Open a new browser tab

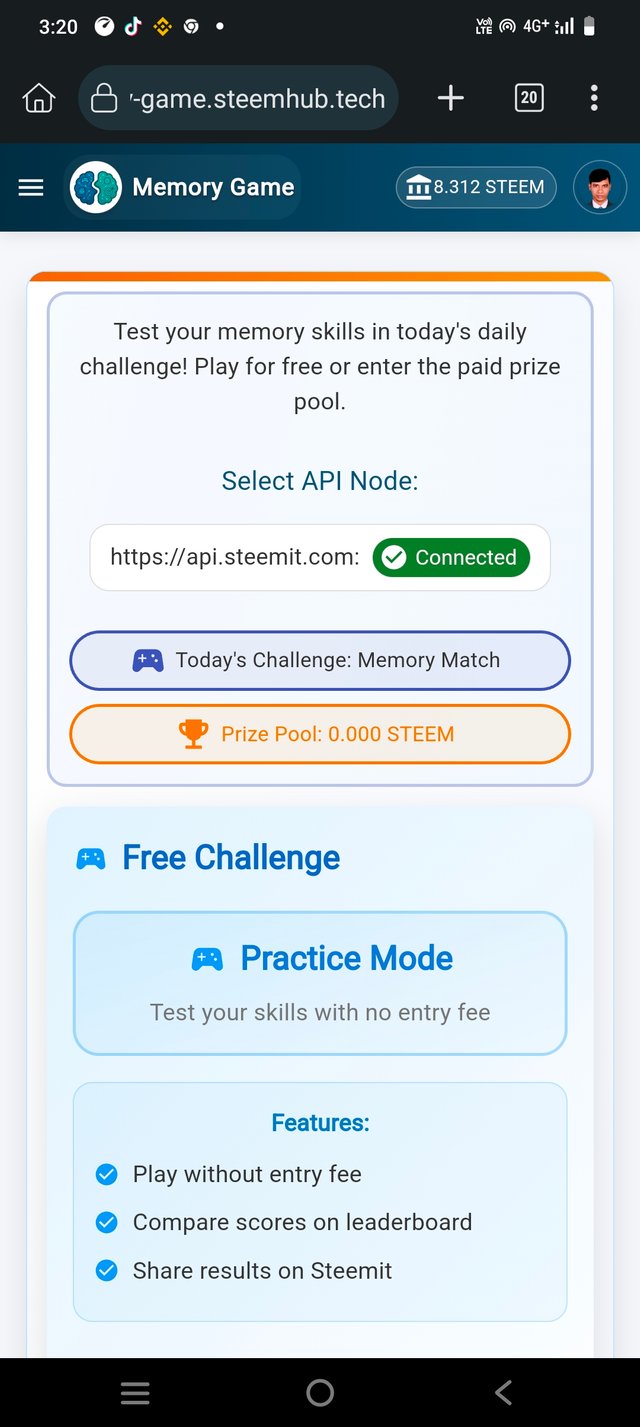point(451,98)
